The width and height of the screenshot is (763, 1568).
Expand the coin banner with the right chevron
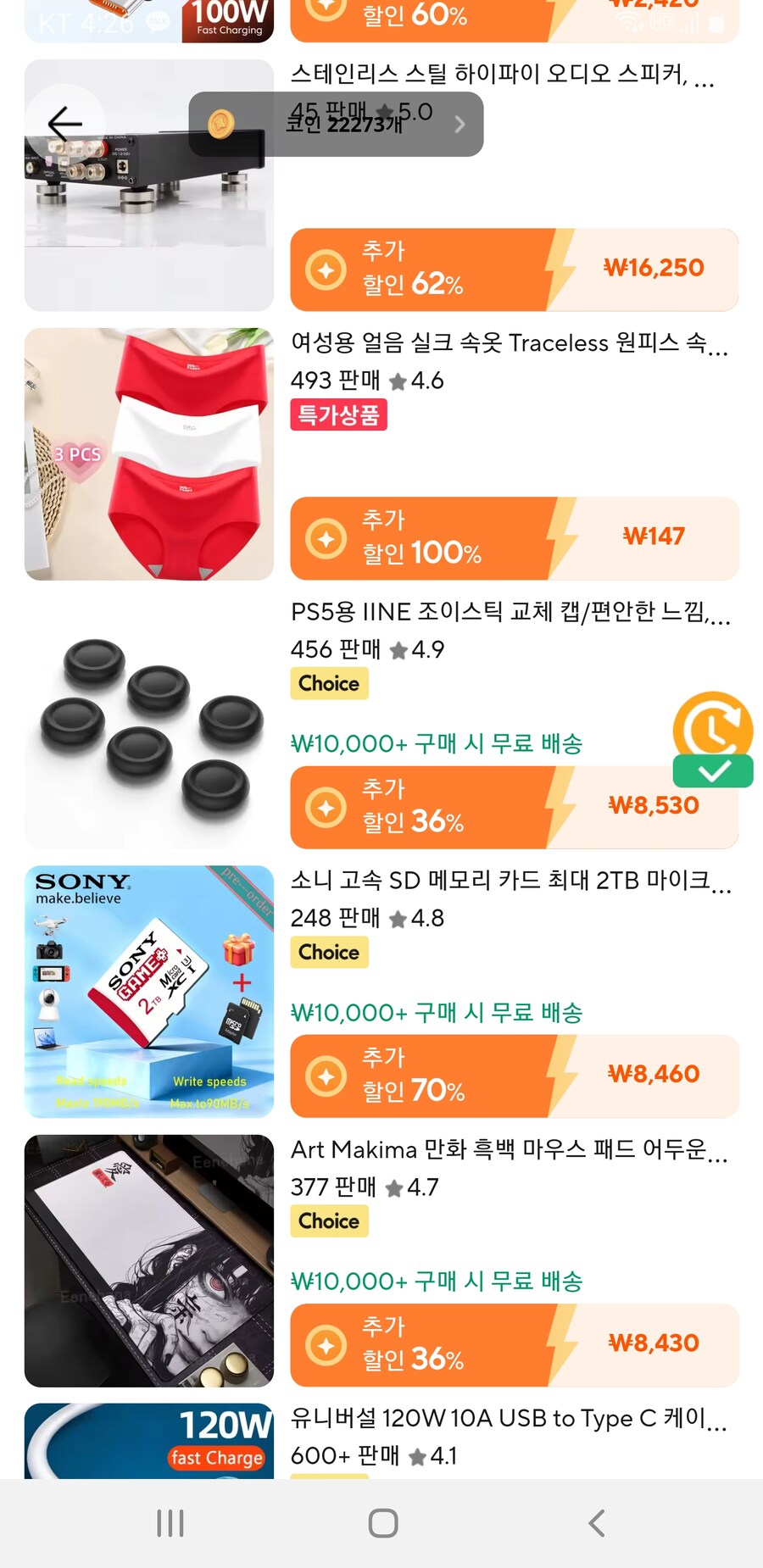[x=459, y=124]
